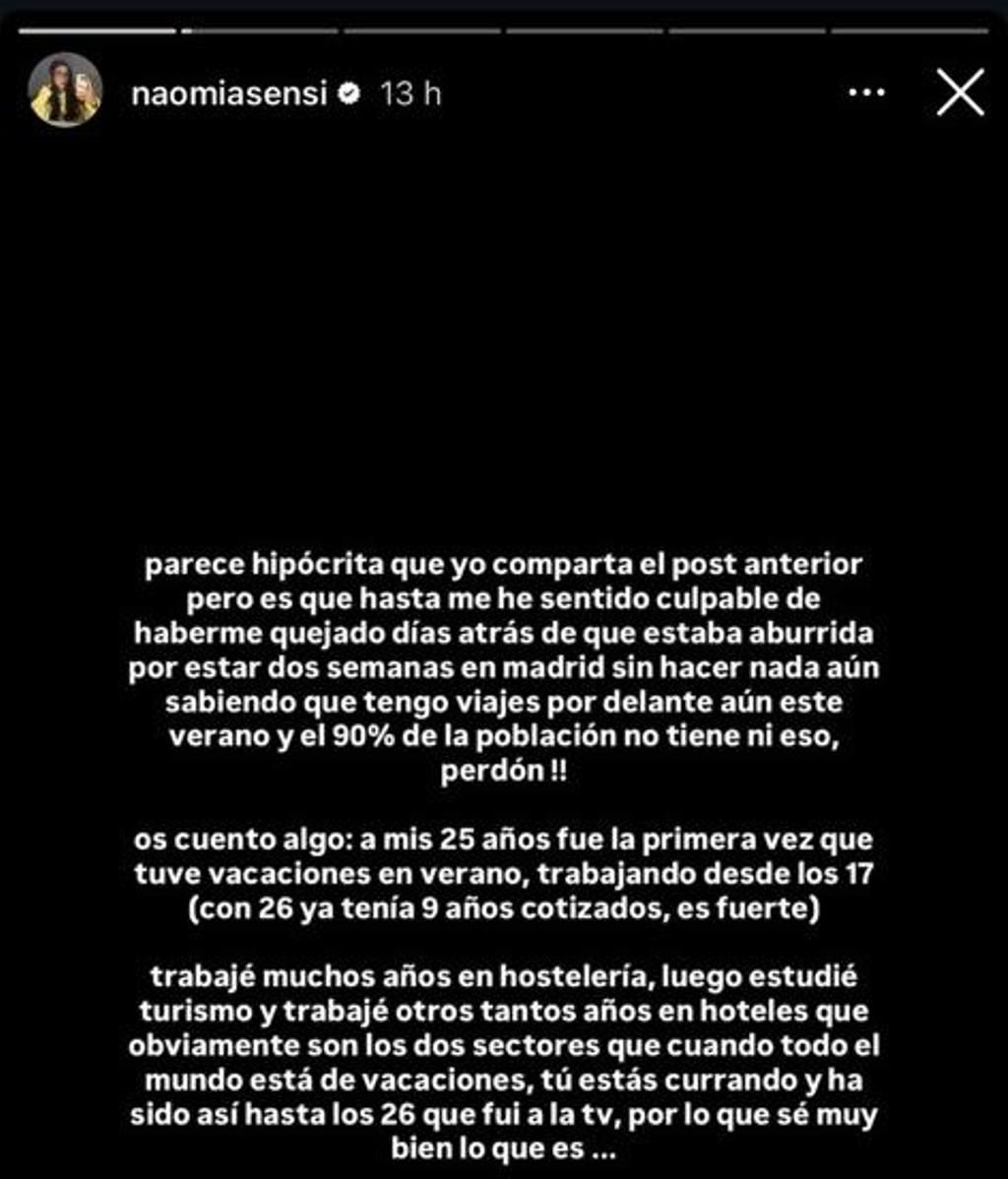
Task: Click the verified badge next to naomiasensi
Action: tap(351, 91)
